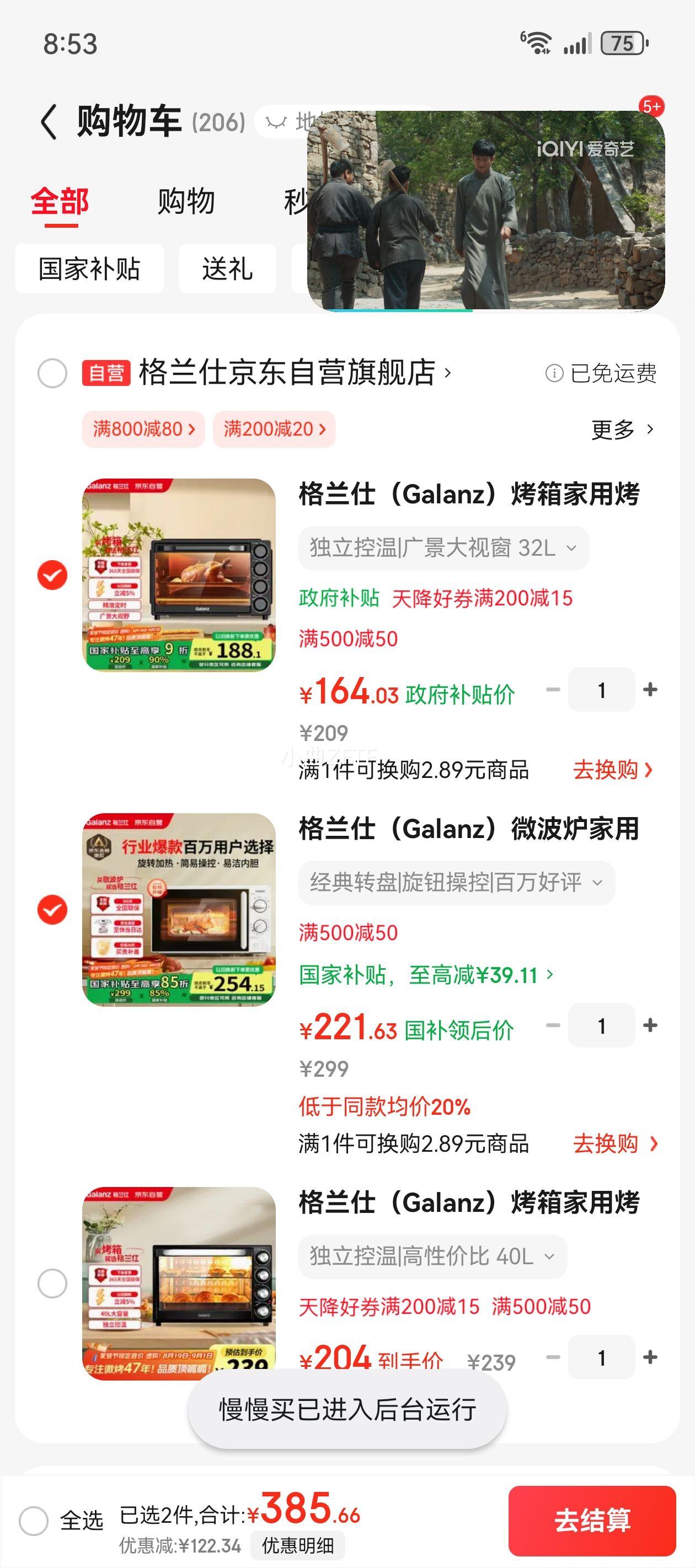Check the 40L Galanz oven item

click(52, 1284)
